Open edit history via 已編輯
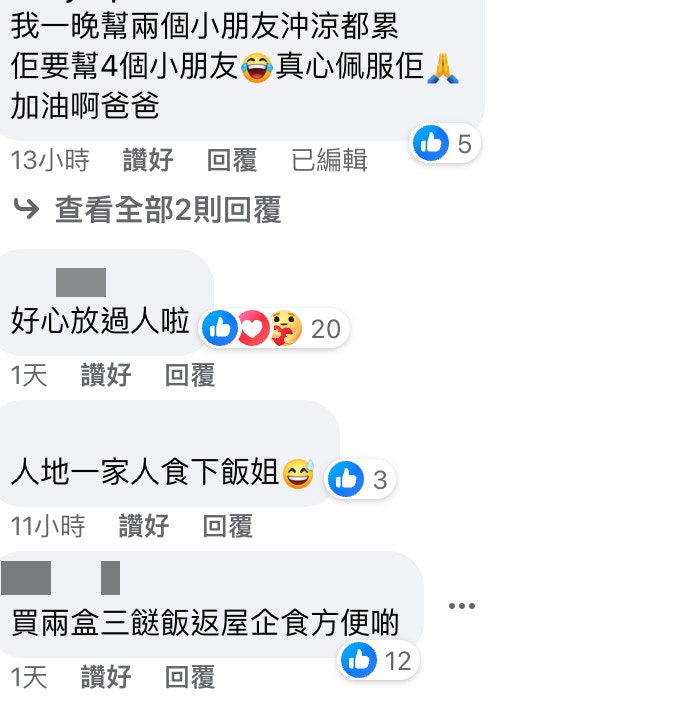This screenshot has width=676, height=704. [329, 159]
